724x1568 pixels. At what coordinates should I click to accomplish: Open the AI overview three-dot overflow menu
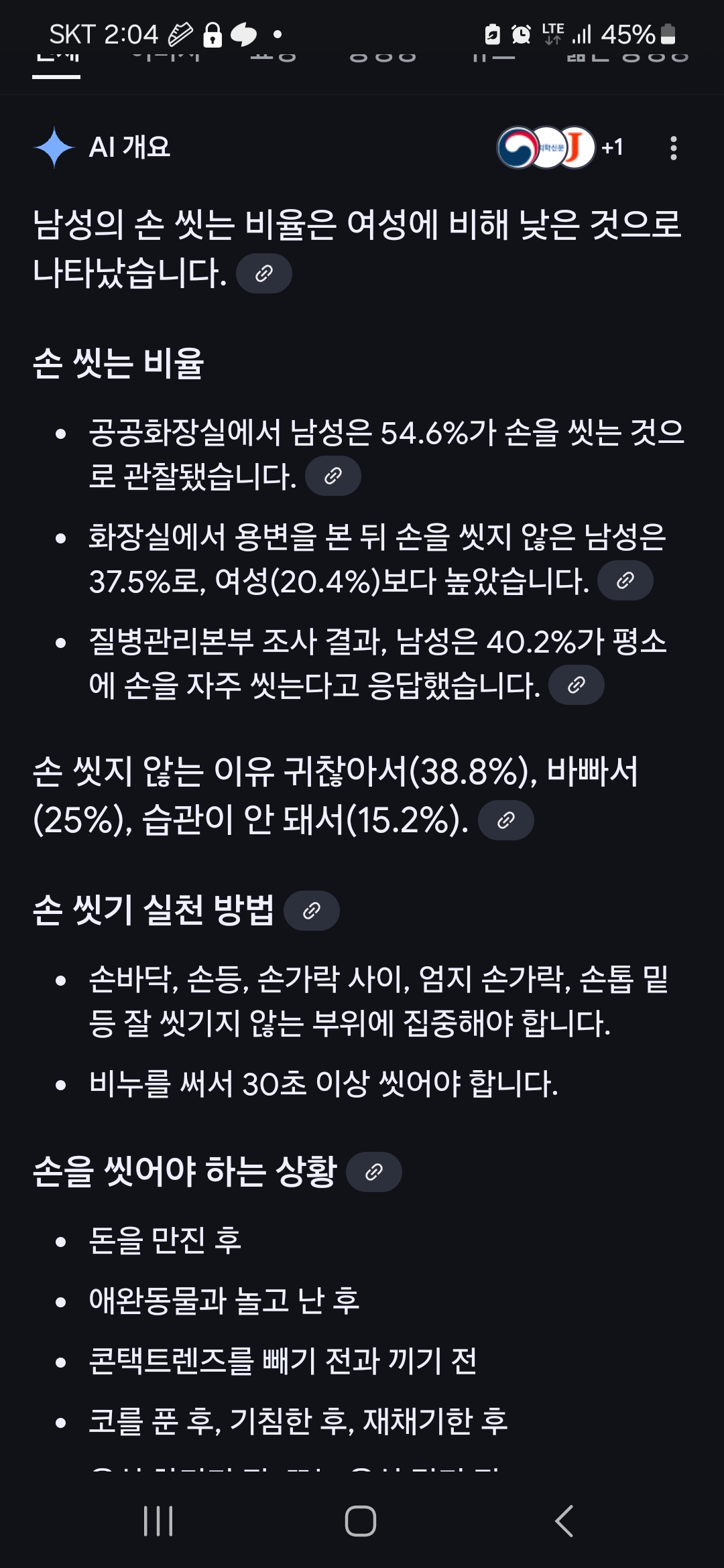(x=673, y=148)
